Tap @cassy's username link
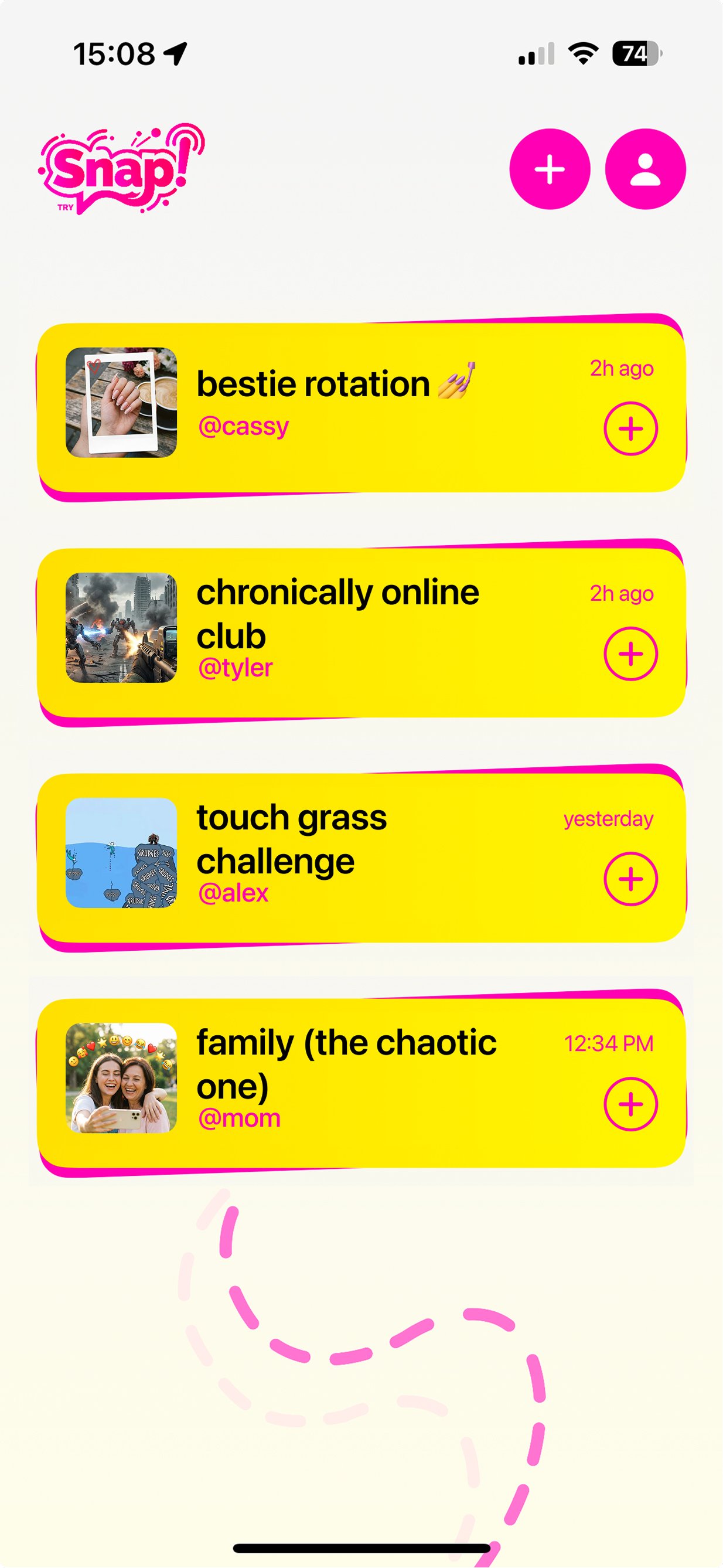Viewport: 723px width, 1568px height. [x=243, y=426]
